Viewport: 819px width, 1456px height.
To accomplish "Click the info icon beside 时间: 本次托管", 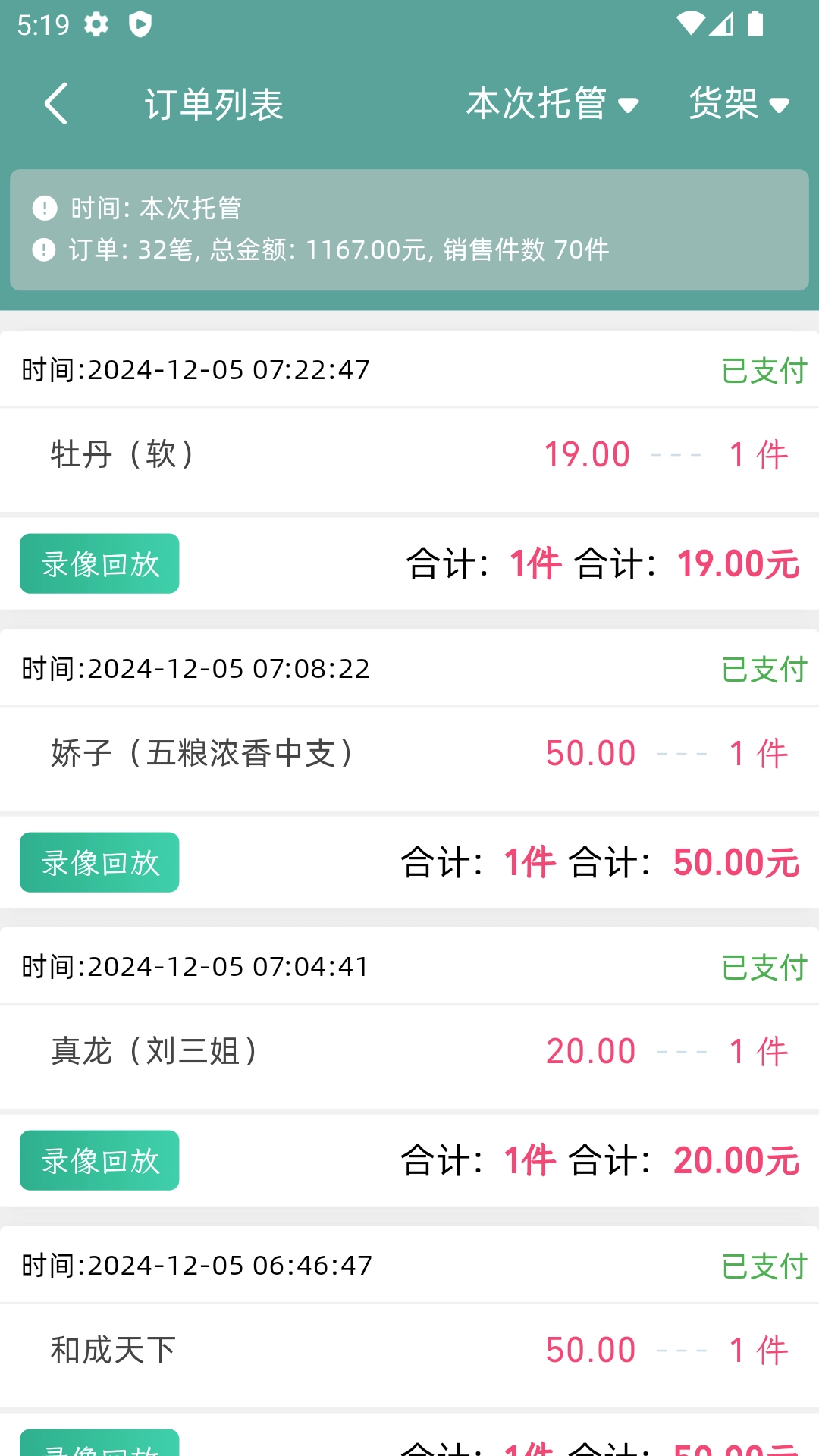I will pyautogui.click(x=43, y=207).
